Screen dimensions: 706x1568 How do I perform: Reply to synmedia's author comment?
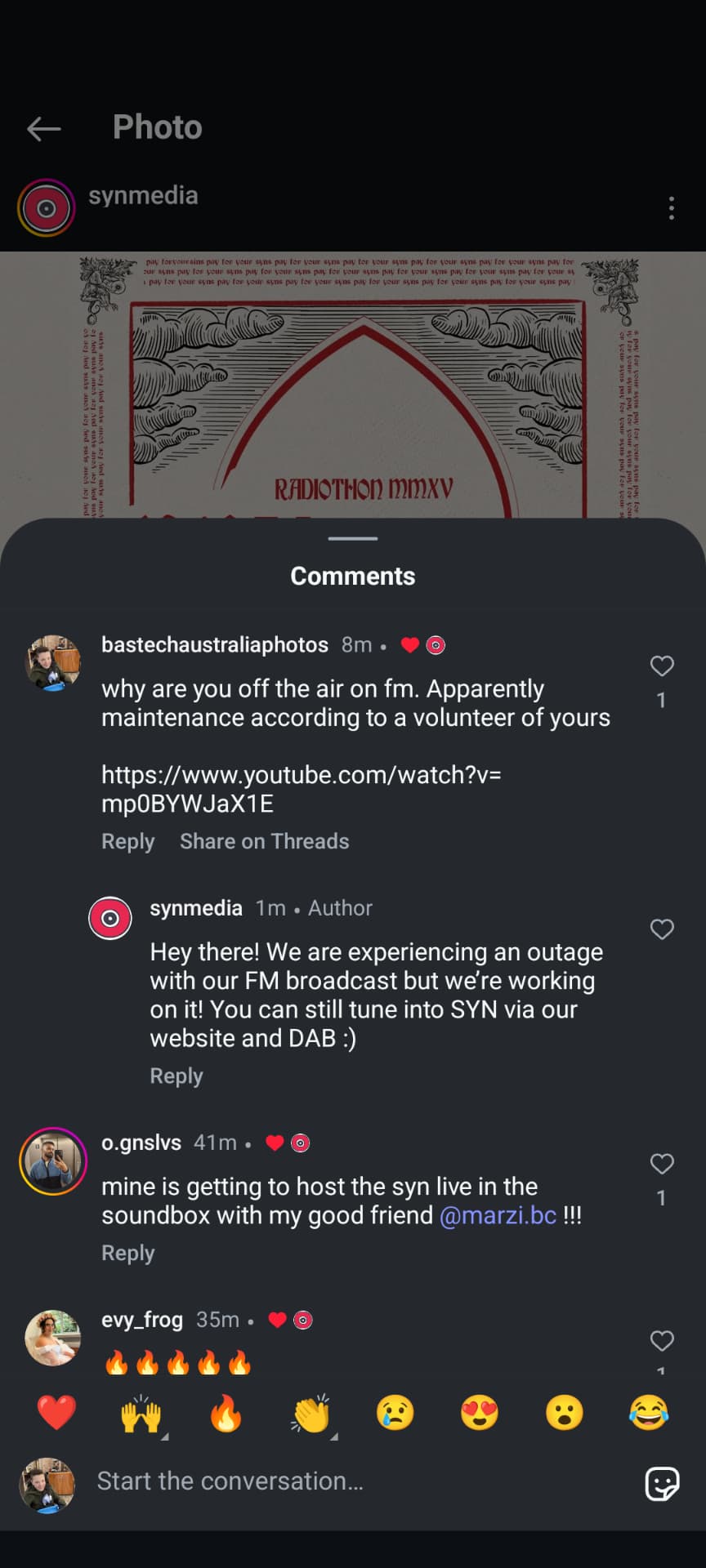coord(176,1076)
